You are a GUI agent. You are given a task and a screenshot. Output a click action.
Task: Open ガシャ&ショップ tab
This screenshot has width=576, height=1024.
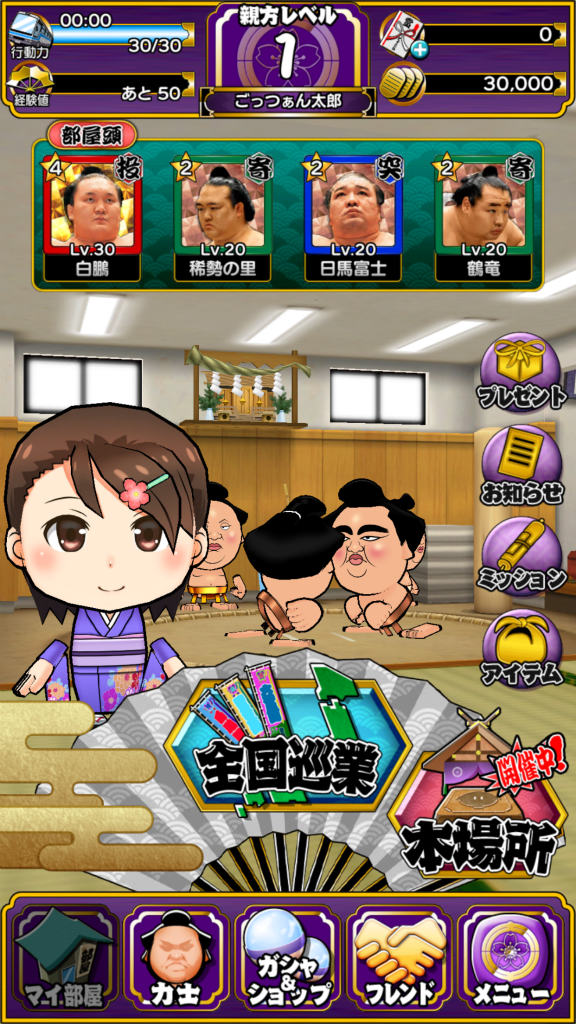tap(288, 957)
